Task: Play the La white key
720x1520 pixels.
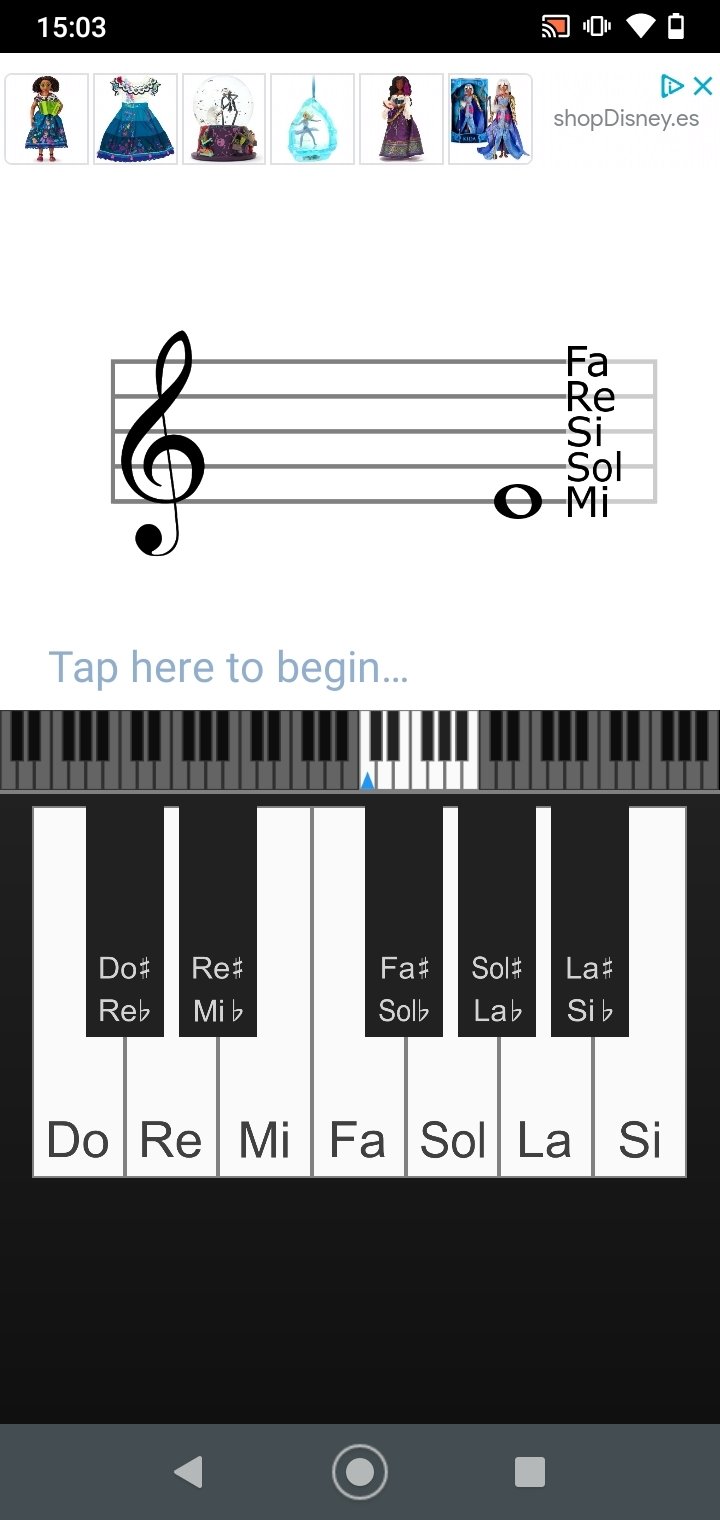Action: tap(545, 1120)
